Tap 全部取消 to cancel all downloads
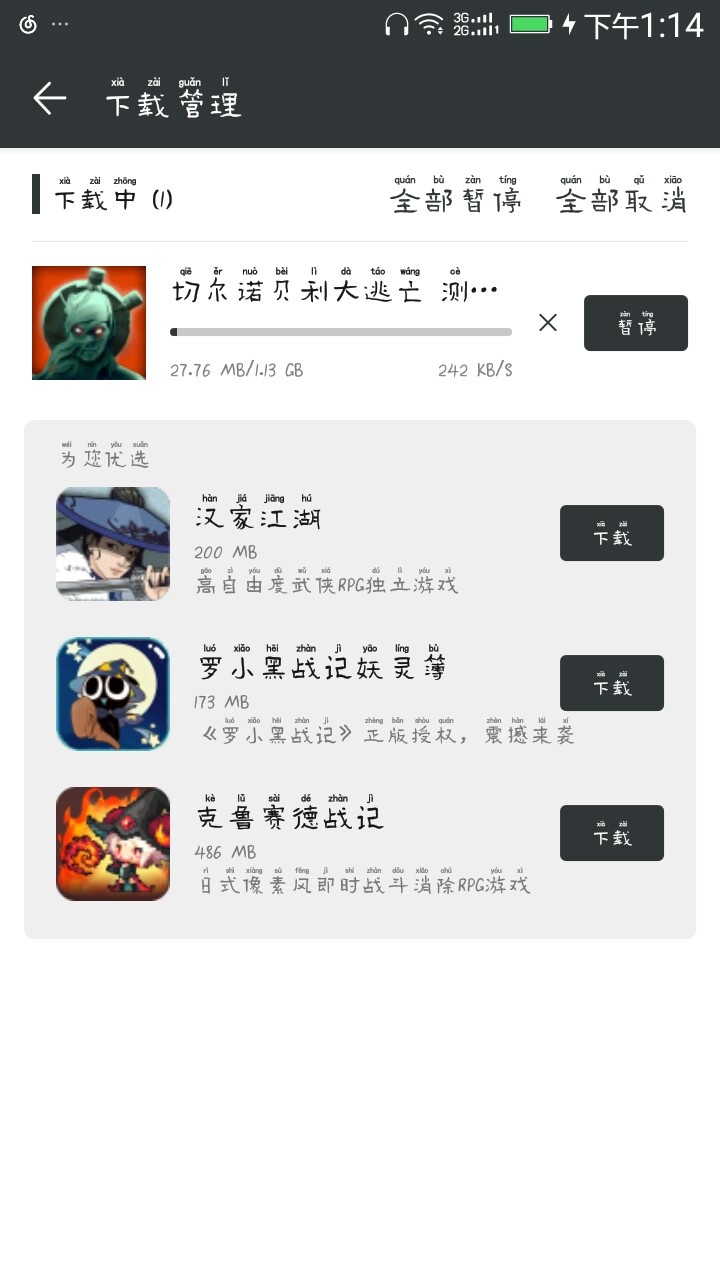This screenshot has width=720, height=1280. click(621, 200)
